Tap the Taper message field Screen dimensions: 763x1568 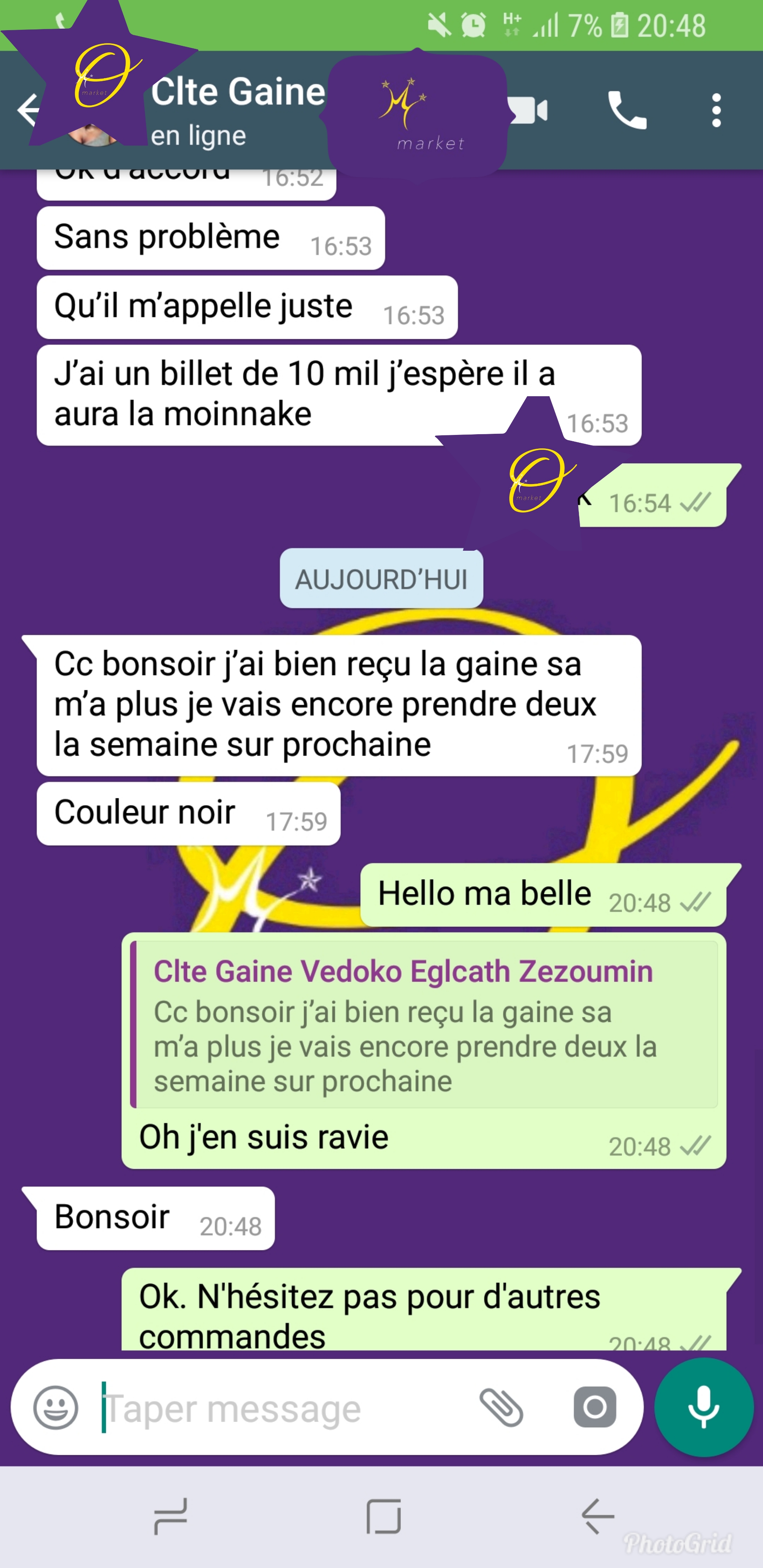[280, 1408]
